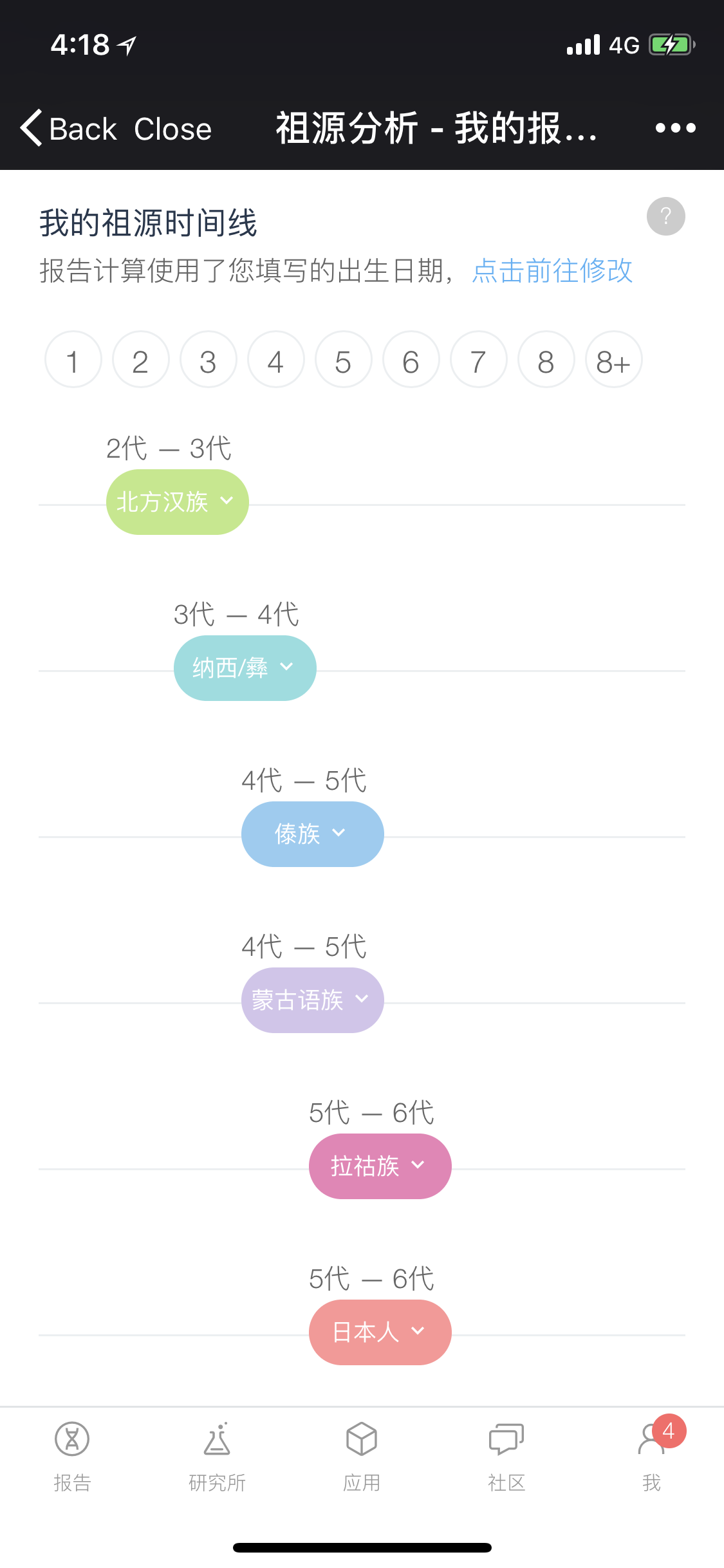
Task: Expand the 北方汉族 chip
Action: (x=178, y=502)
